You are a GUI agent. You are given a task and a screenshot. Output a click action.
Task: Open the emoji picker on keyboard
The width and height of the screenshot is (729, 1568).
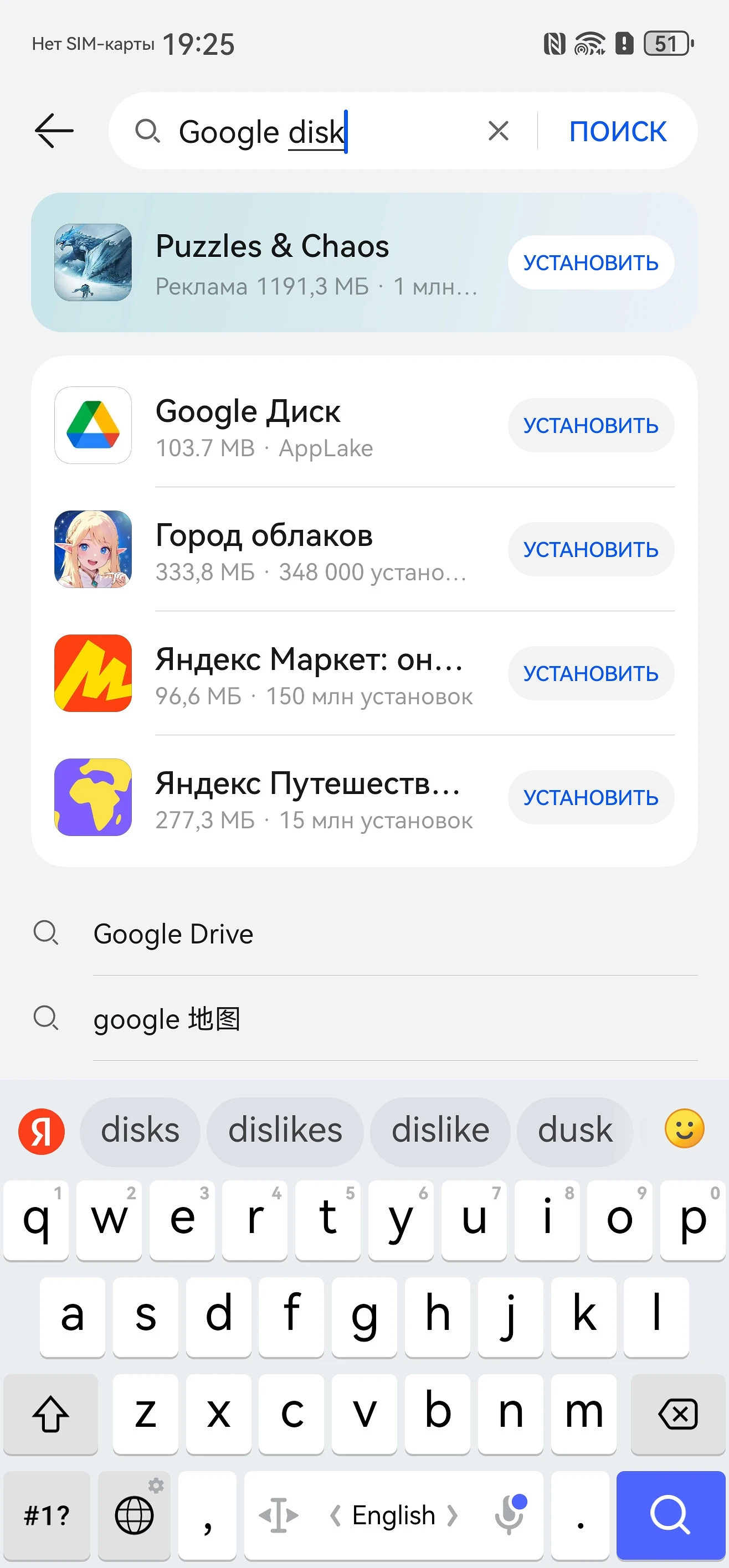point(684,1129)
